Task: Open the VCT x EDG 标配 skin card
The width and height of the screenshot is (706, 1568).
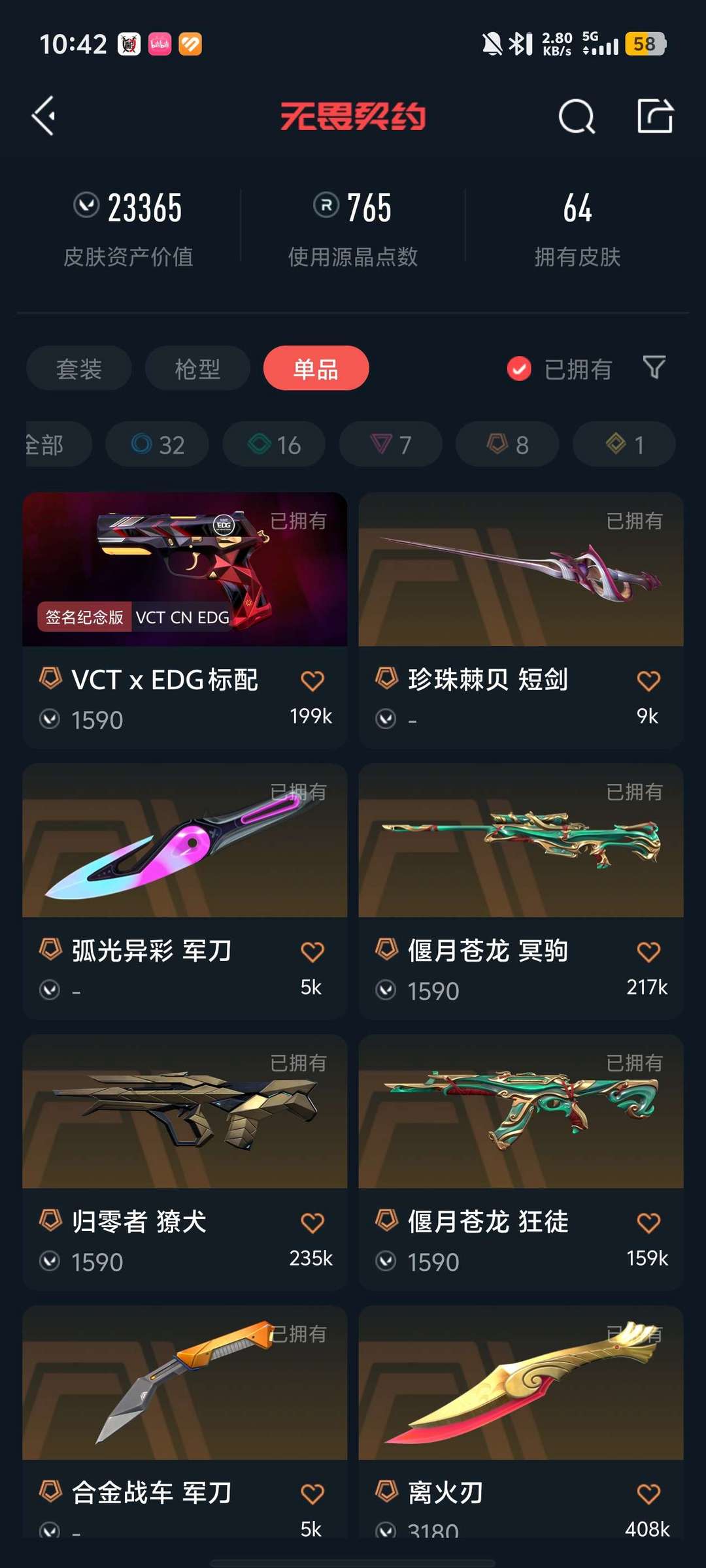Action: (185, 620)
